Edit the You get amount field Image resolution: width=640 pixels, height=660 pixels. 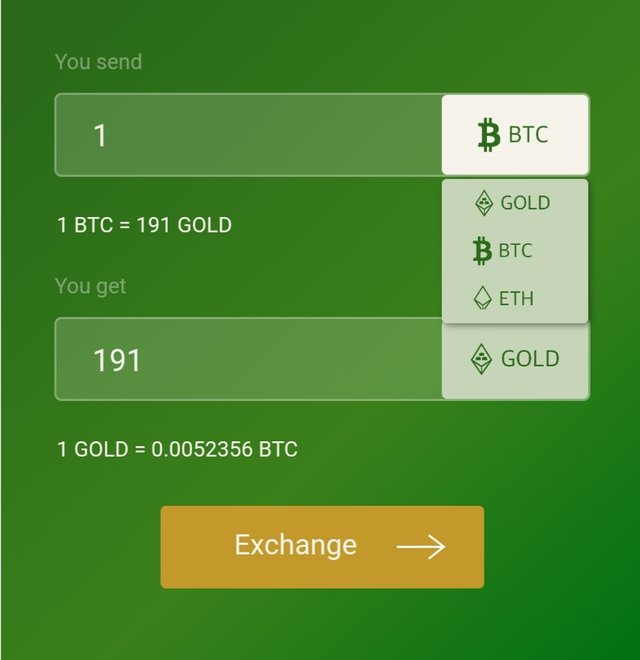(248, 359)
